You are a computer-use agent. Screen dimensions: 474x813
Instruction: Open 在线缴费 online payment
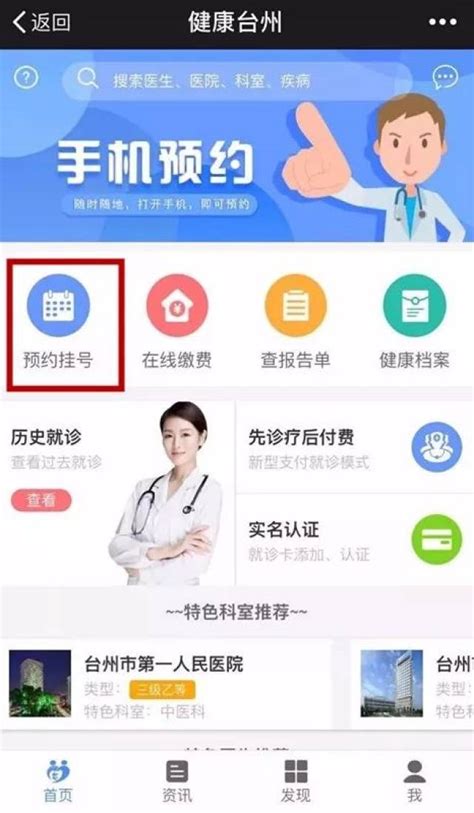tap(177, 324)
